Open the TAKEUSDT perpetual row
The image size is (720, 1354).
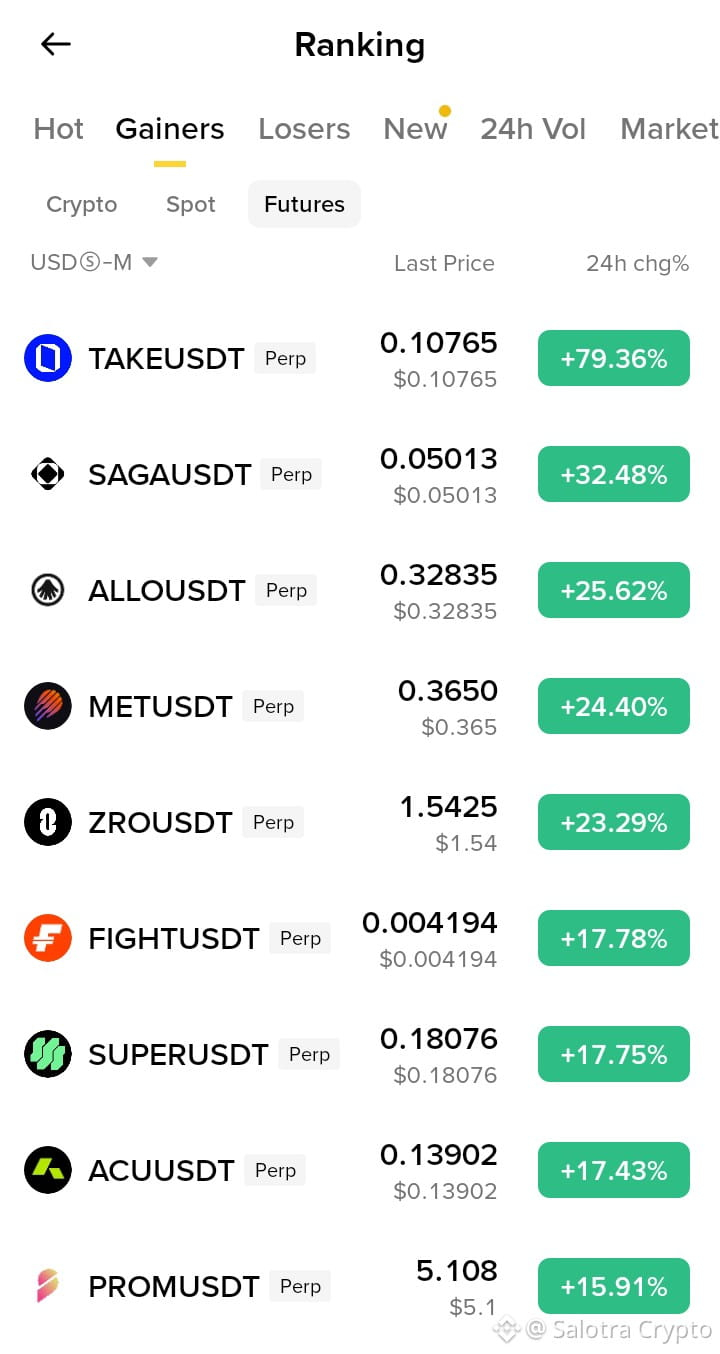(x=360, y=358)
